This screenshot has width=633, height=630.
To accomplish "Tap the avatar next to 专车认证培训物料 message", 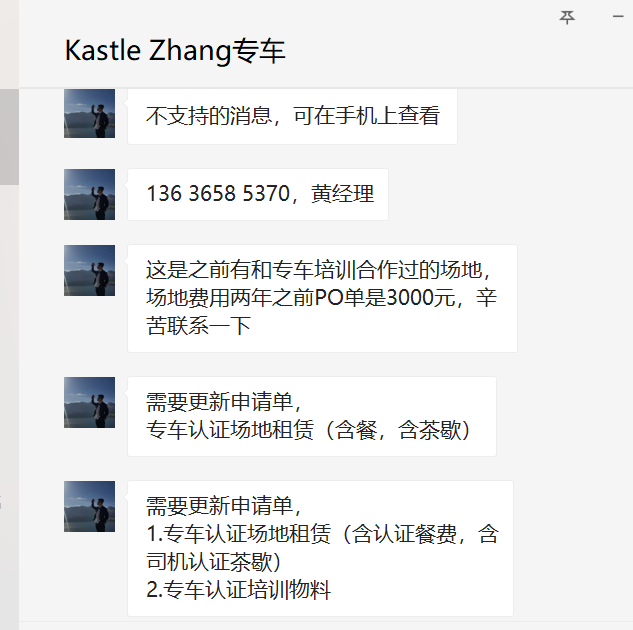I will pyautogui.click(x=90, y=506).
